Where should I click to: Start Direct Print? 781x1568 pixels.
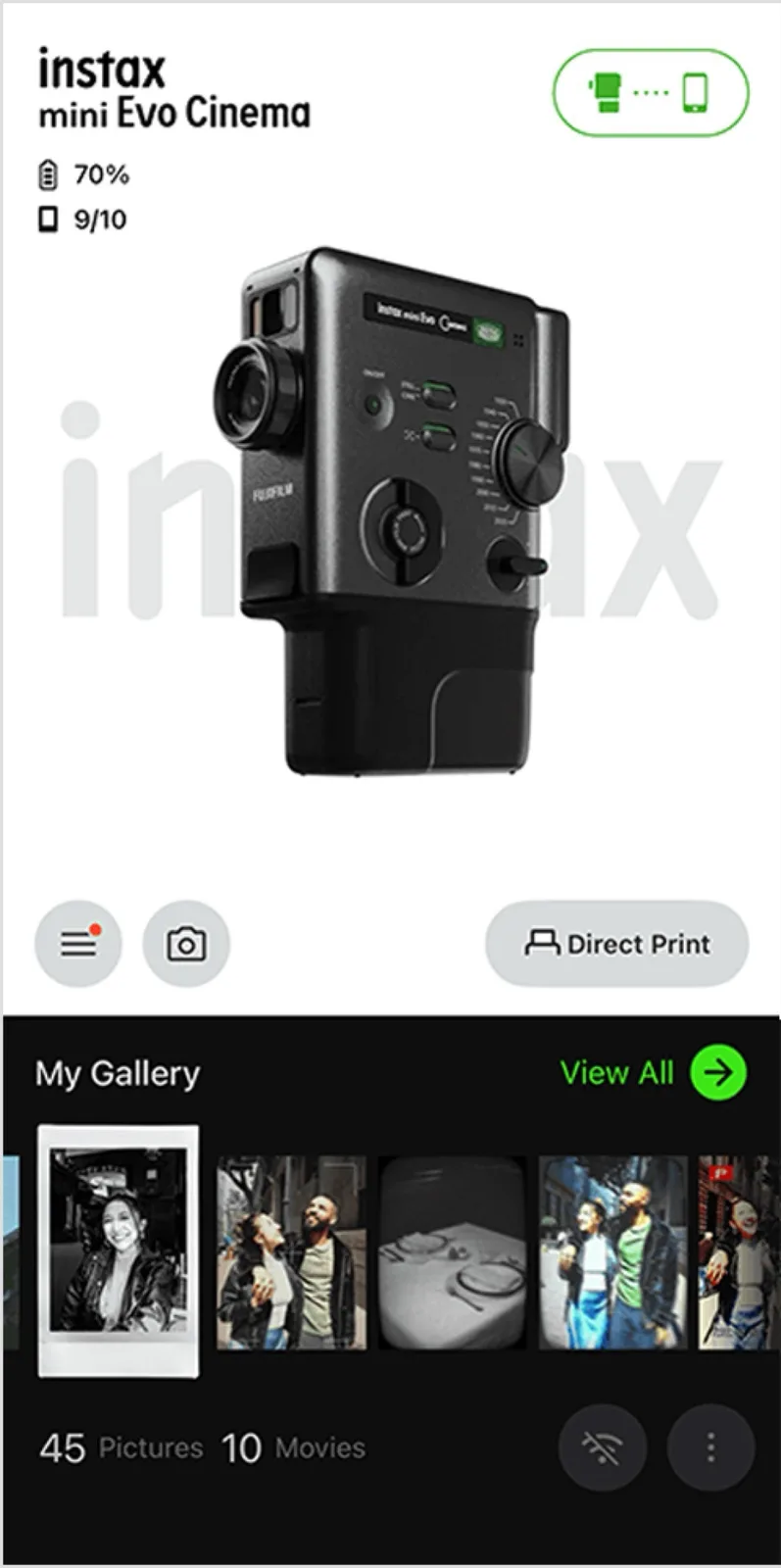pos(617,944)
